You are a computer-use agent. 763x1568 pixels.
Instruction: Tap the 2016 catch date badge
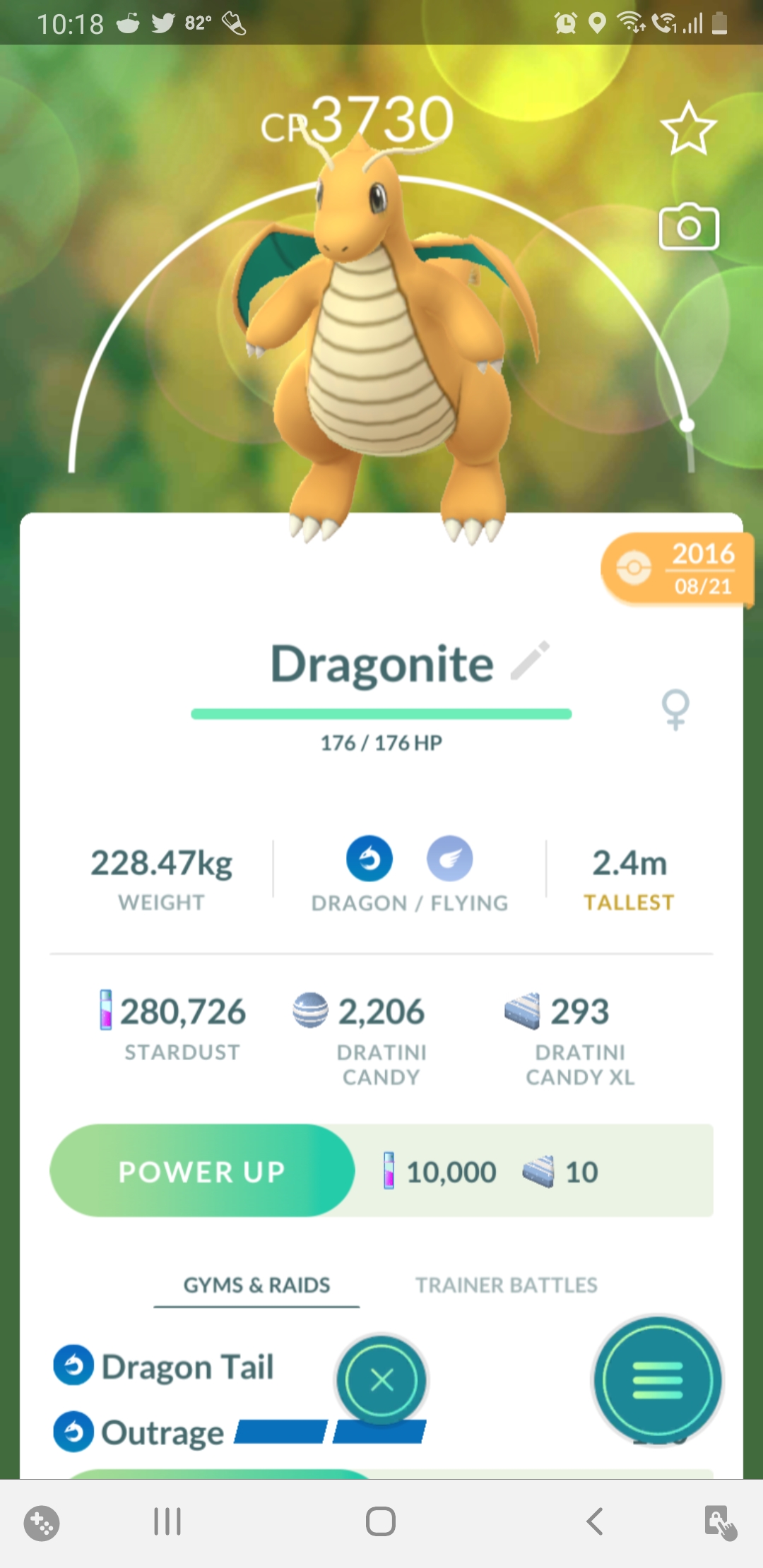677,569
